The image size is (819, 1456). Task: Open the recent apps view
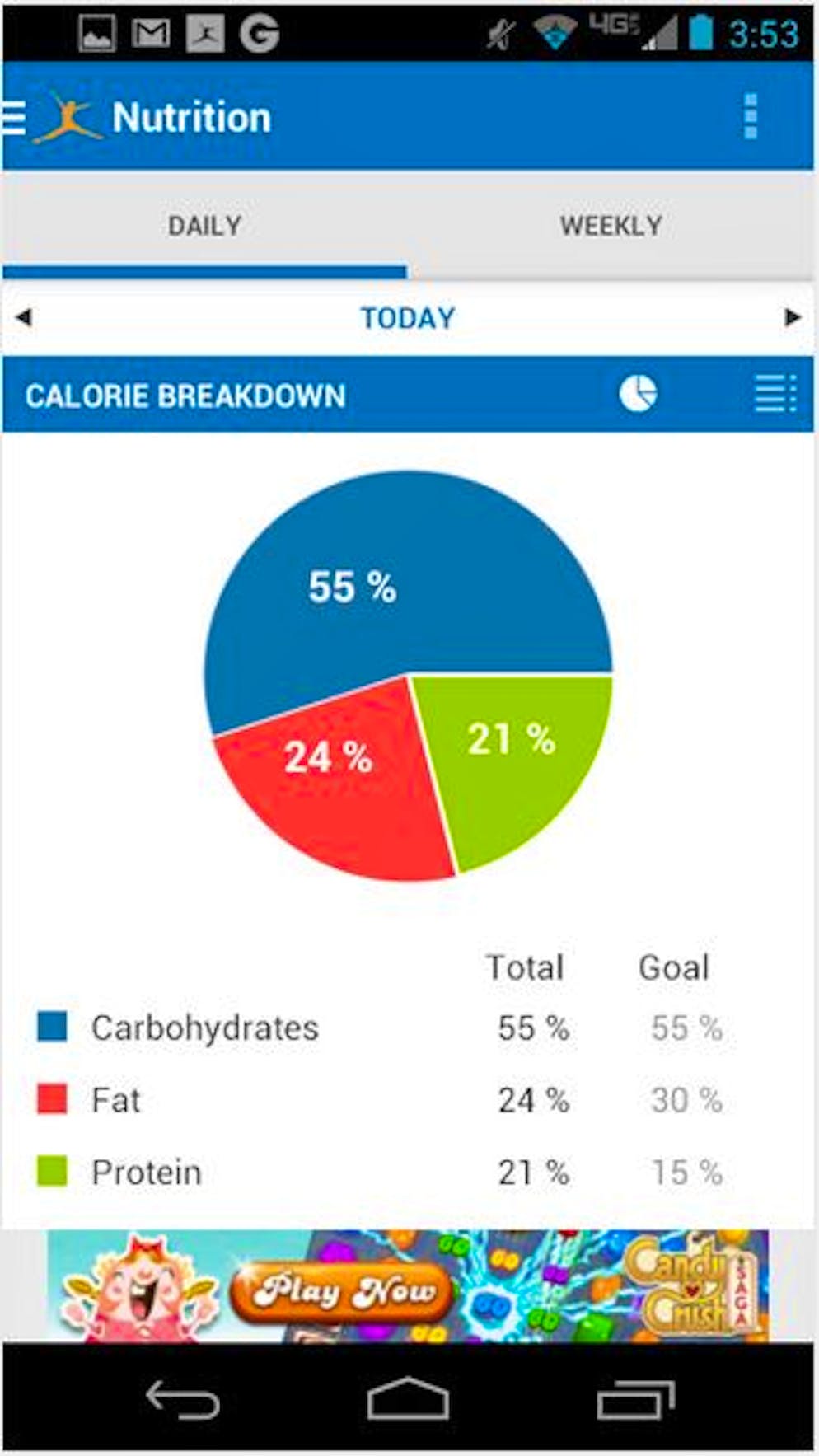pyautogui.click(x=635, y=1399)
